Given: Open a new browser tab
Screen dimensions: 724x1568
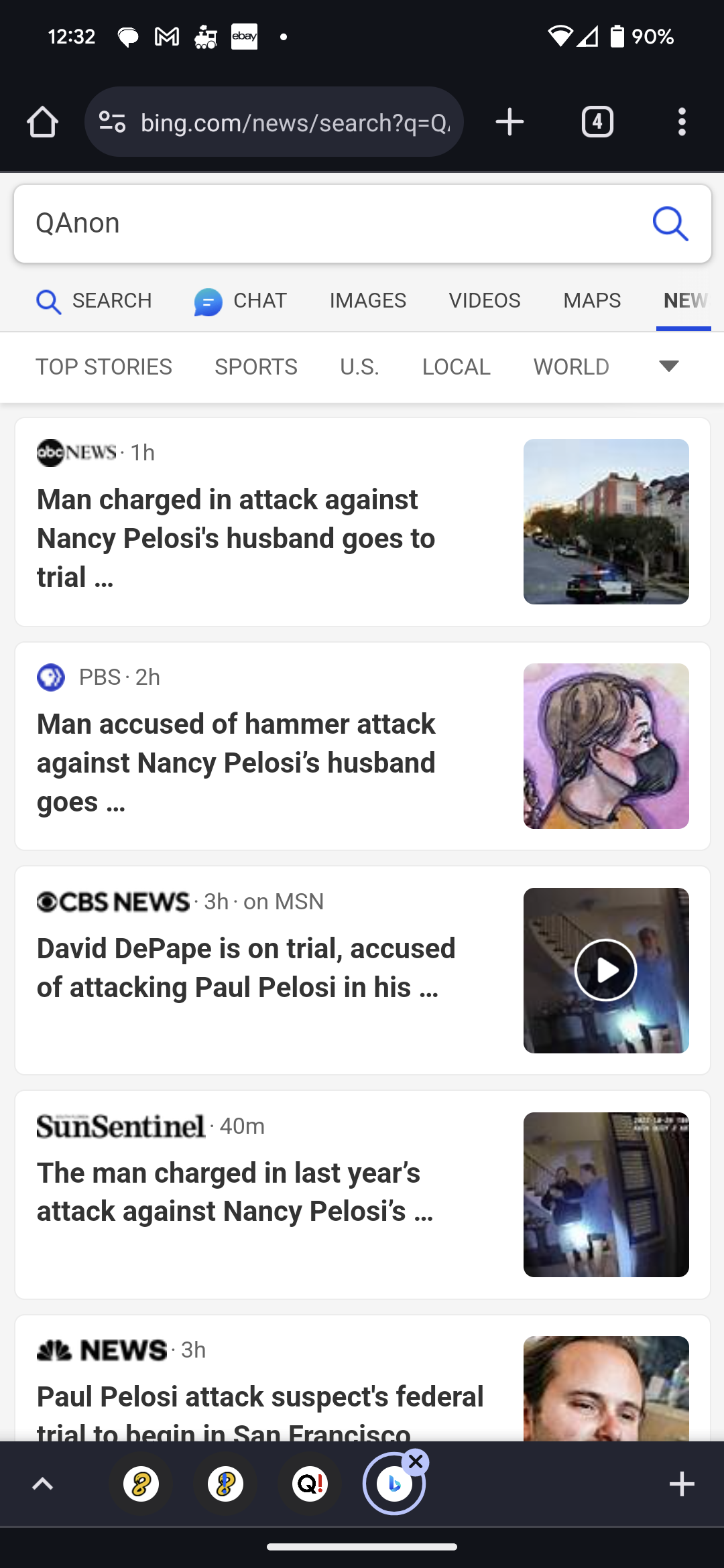Looking at the screenshot, I should [x=509, y=122].
